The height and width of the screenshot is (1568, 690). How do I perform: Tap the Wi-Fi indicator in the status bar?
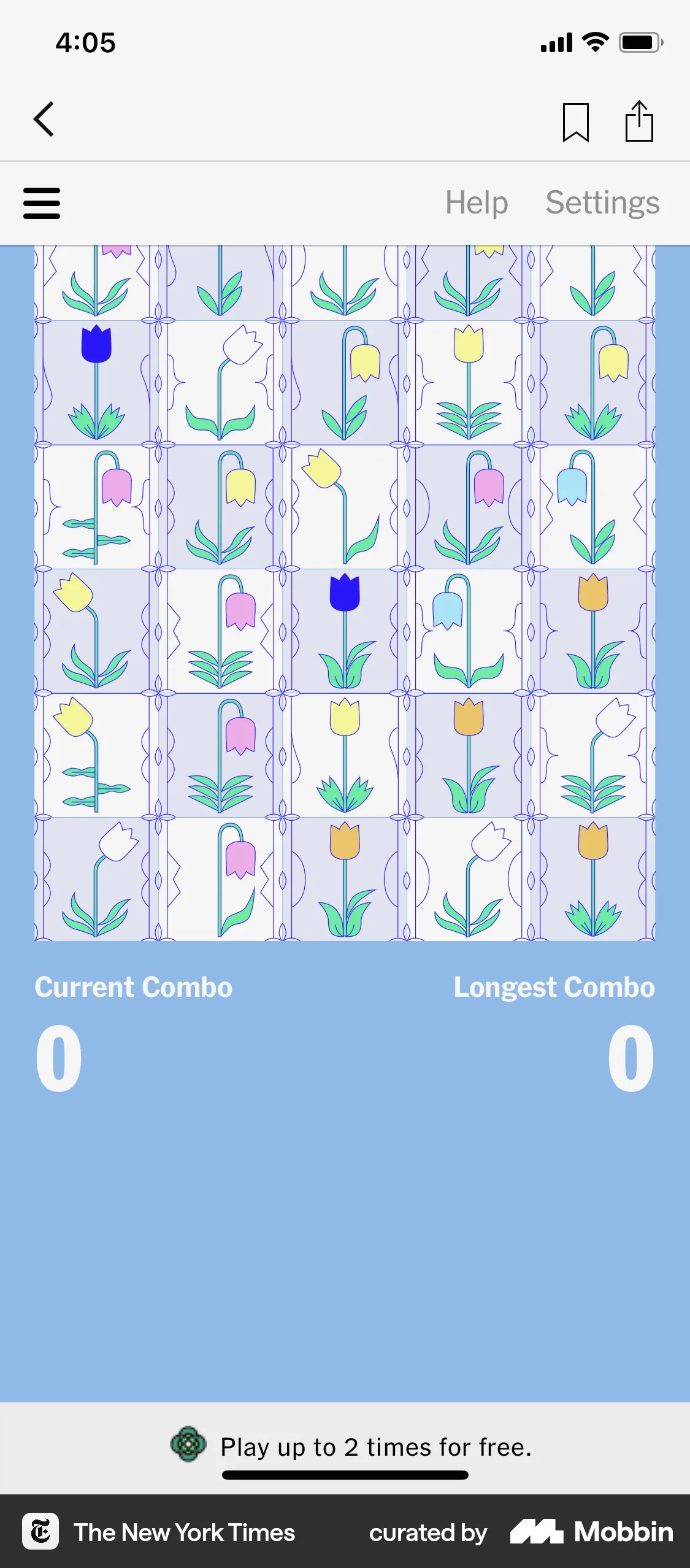point(592,42)
